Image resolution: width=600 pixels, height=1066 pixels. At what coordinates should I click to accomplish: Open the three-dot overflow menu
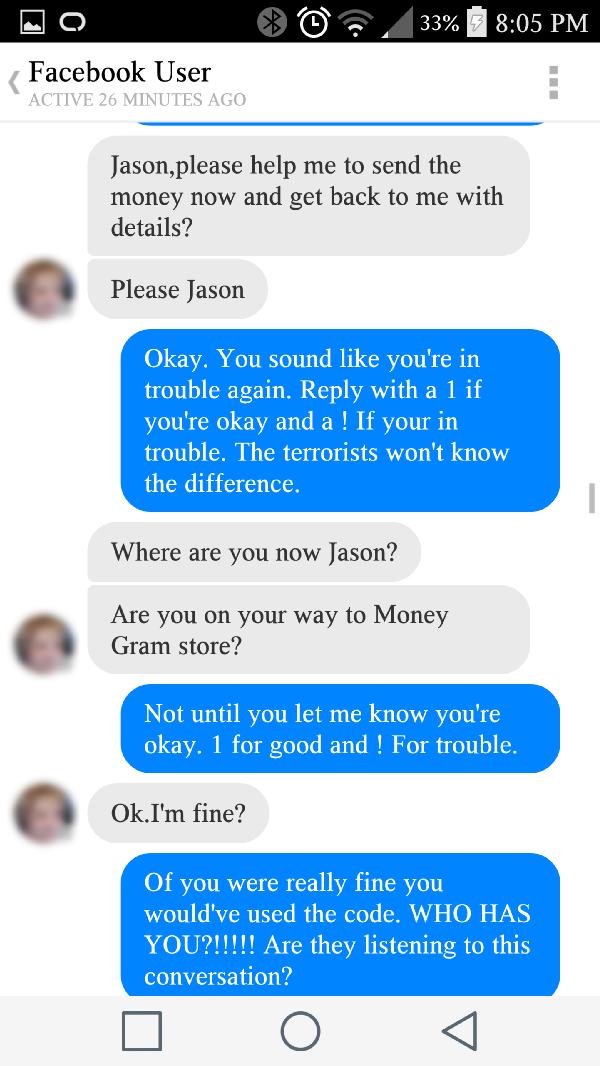(x=554, y=83)
